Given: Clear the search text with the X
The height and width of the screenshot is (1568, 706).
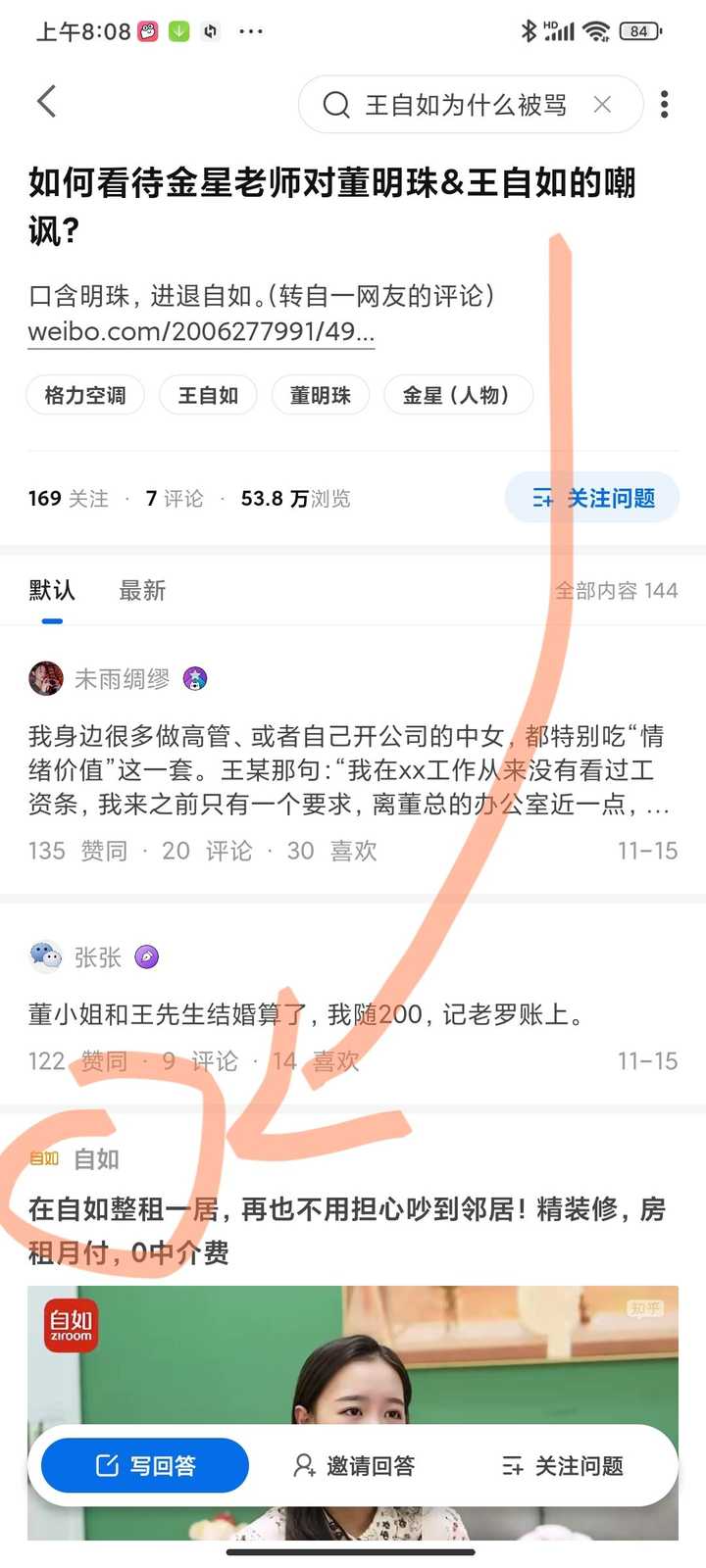Looking at the screenshot, I should (602, 104).
